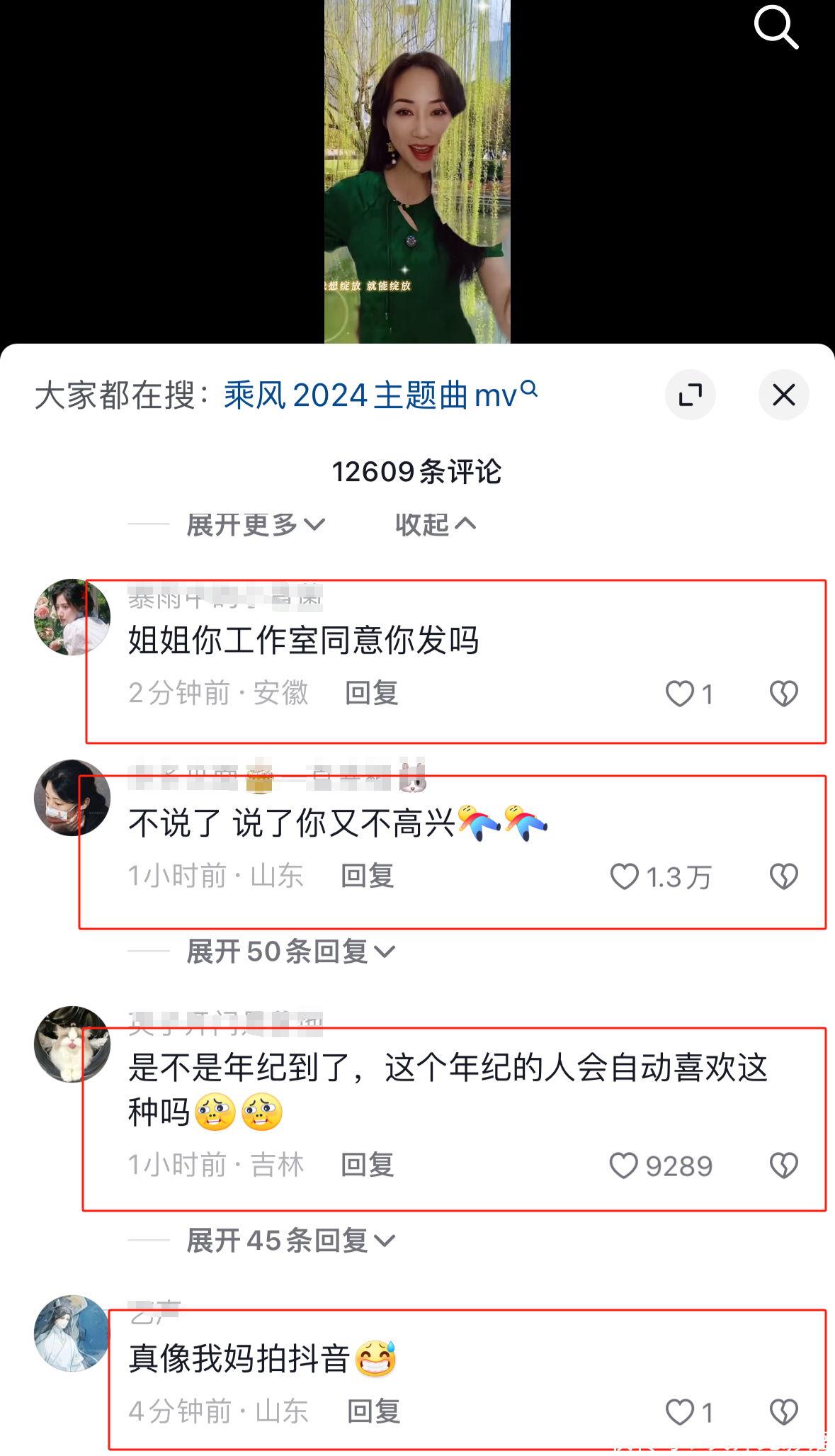Like the comment with 9289 likes

624,1166
